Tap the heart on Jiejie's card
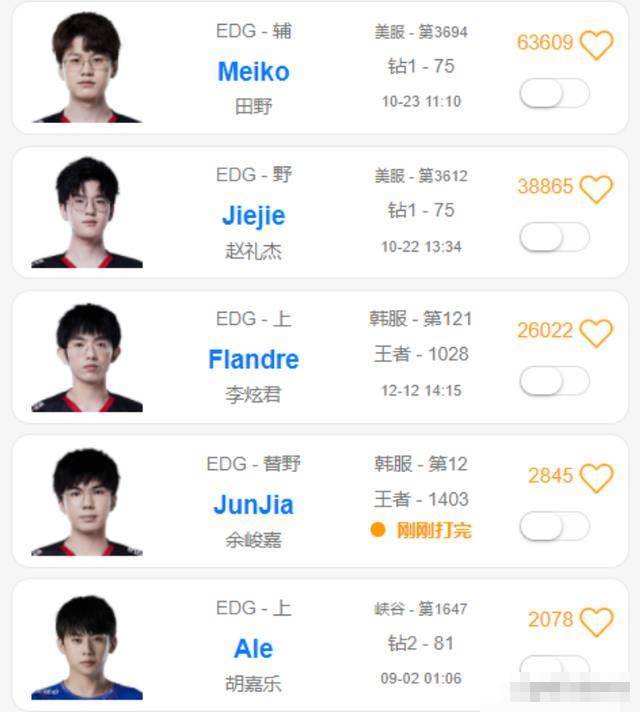The image size is (640, 712). pos(596,189)
